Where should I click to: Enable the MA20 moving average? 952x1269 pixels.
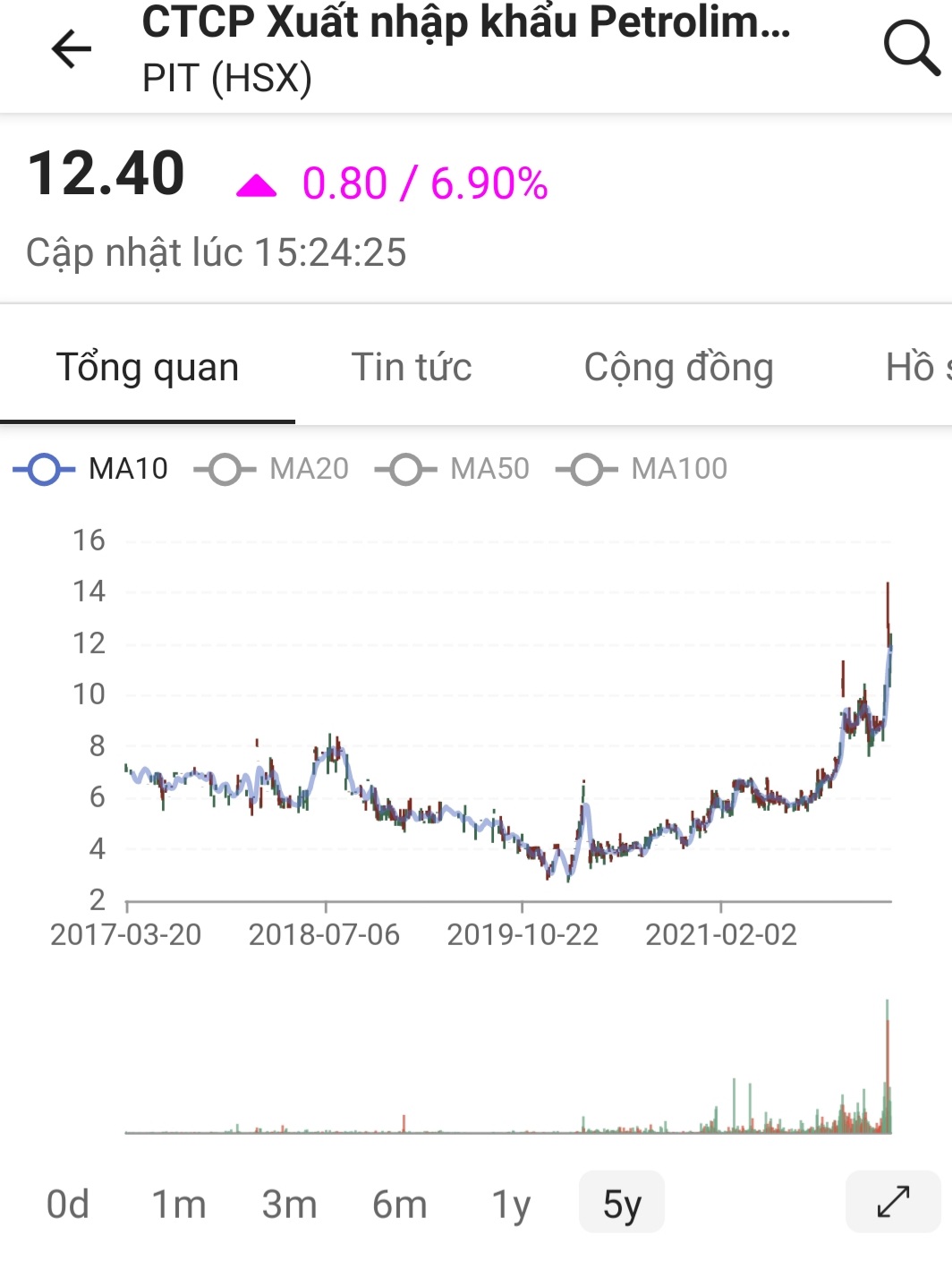tap(272, 469)
